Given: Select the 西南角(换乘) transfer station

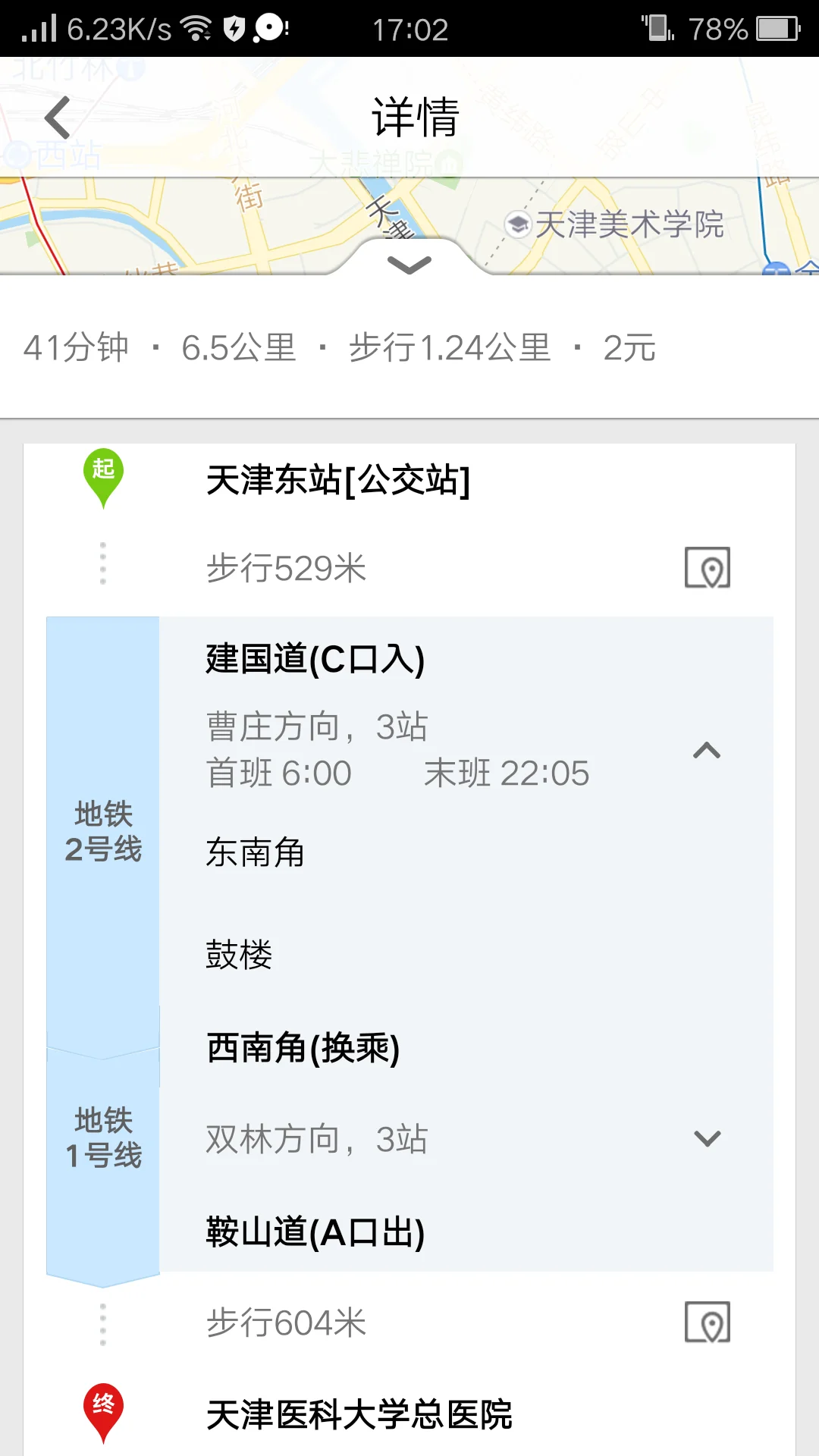Looking at the screenshot, I should pos(303,1050).
